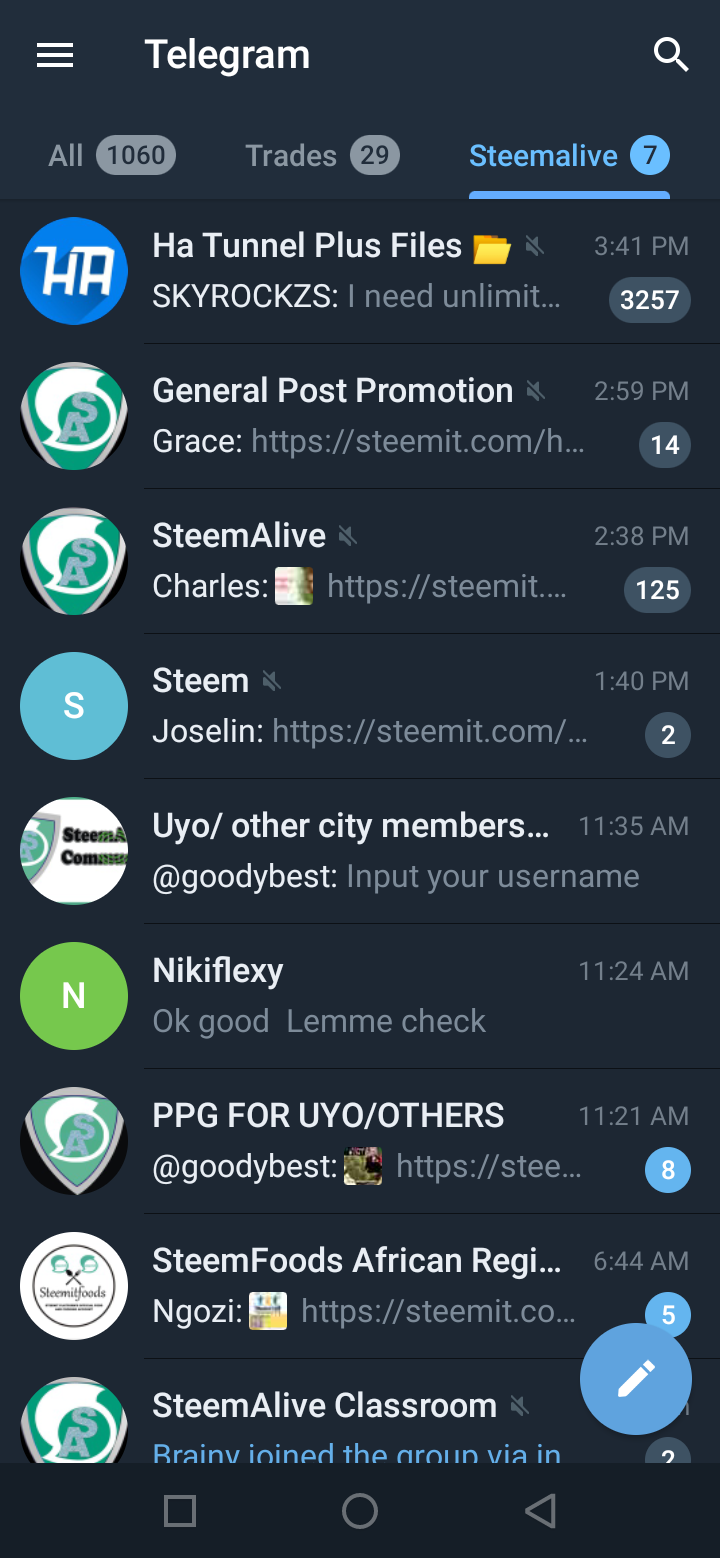This screenshot has width=720, height=1558.
Task: Open the search icon
Action: (671, 56)
